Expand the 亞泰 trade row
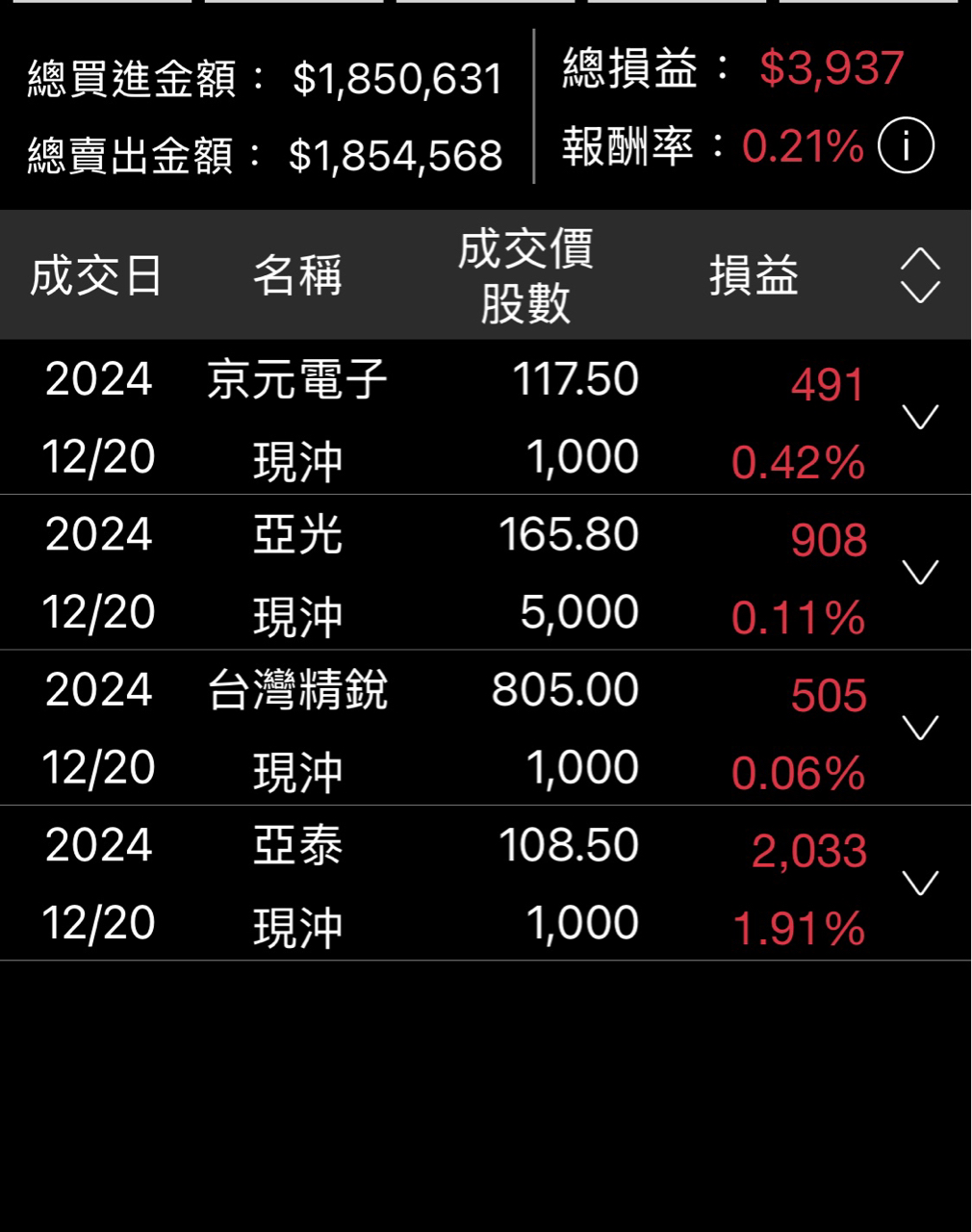Screen dimensions: 972x1232 click(920, 883)
